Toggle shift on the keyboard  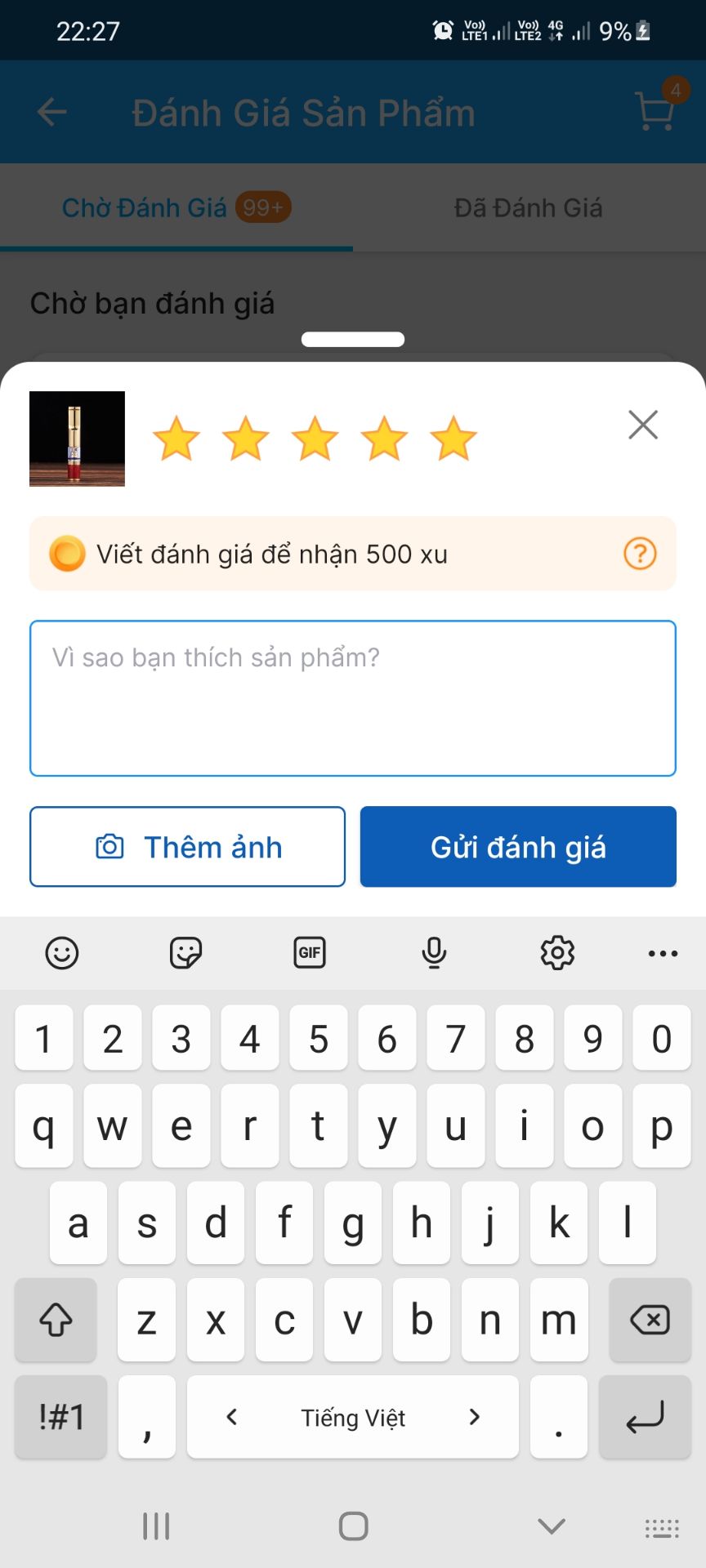click(x=55, y=1321)
